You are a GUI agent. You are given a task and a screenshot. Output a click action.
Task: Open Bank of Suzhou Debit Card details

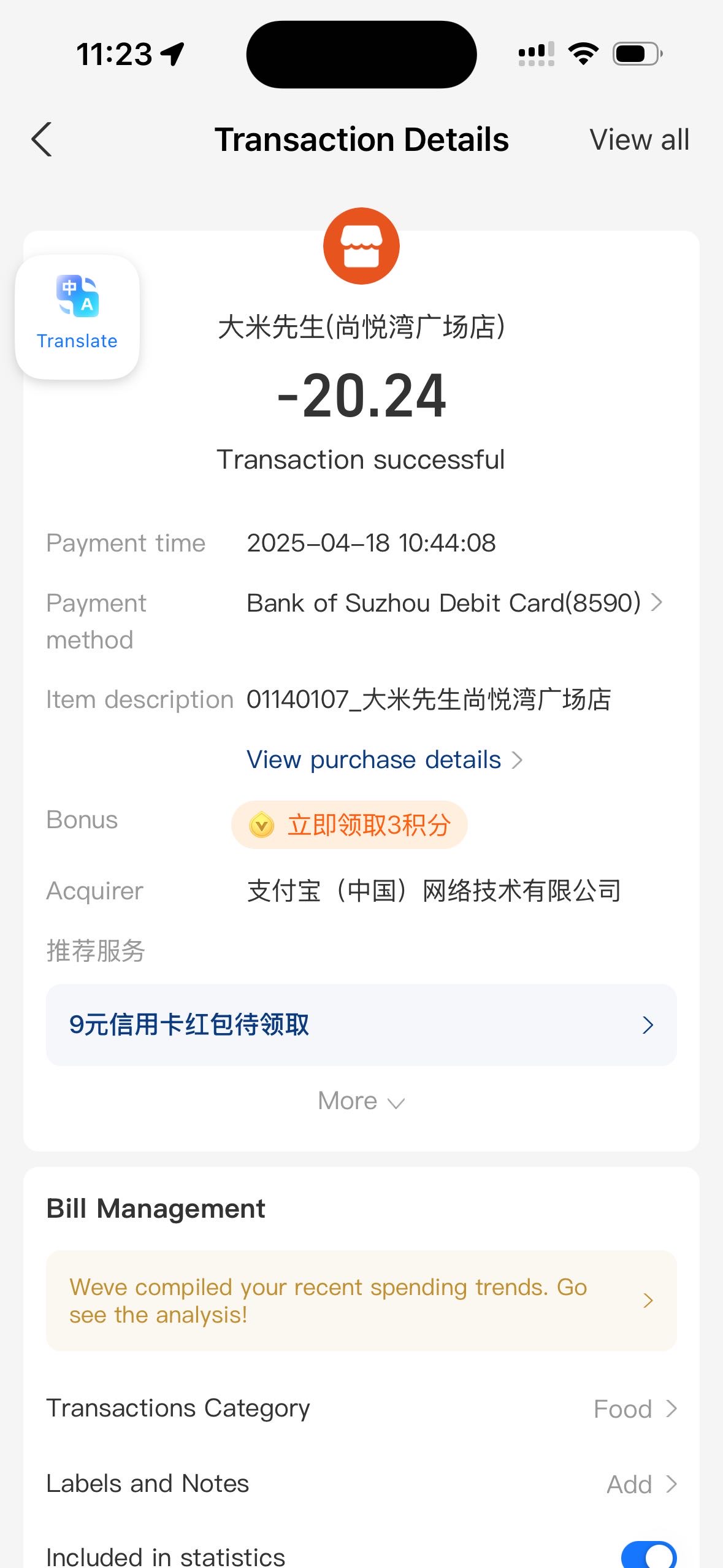pyautogui.click(x=454, y=603)
